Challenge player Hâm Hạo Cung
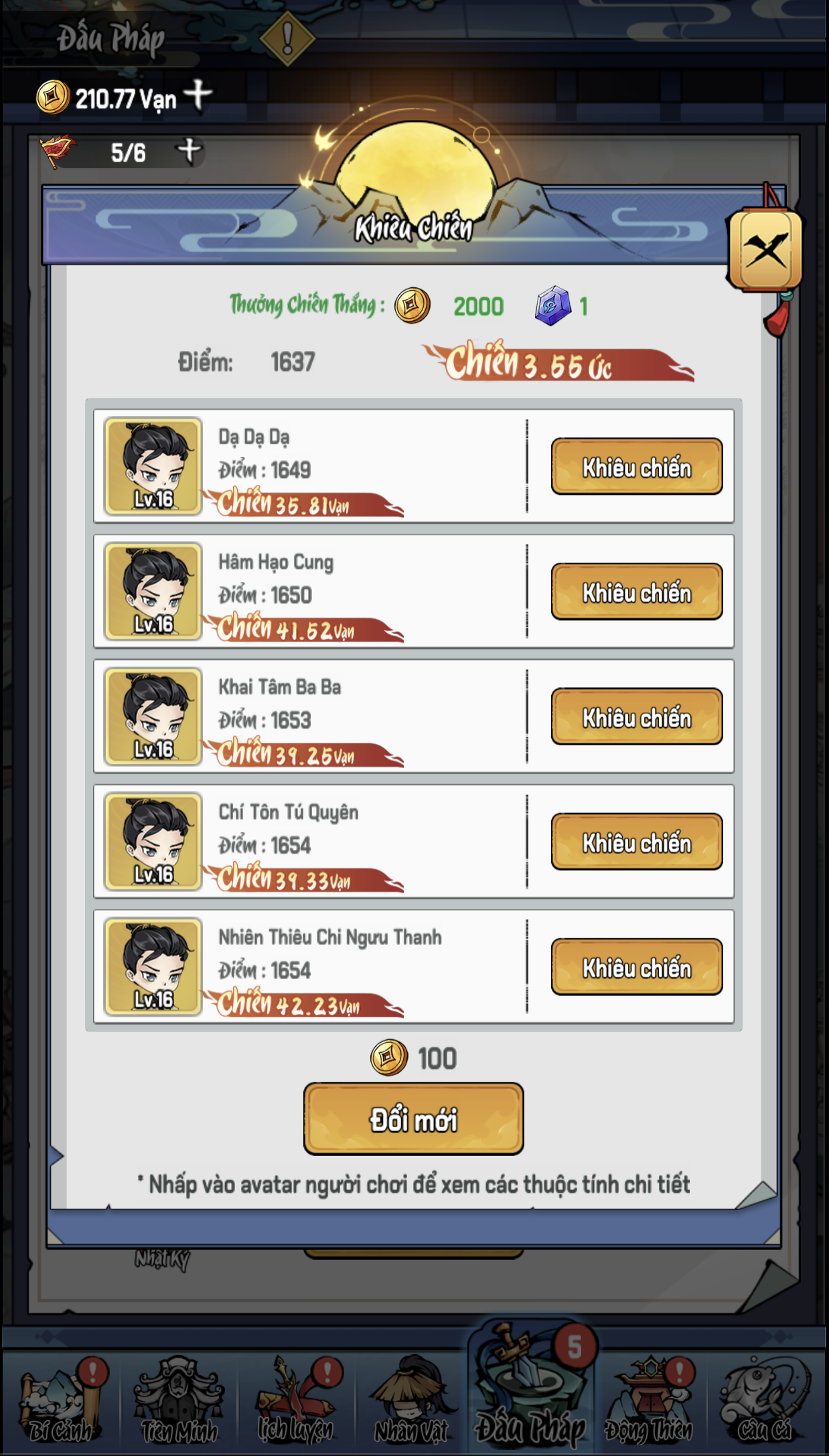Image resolution: width=829 pixels, height=1456 pixels. (636, 592)
